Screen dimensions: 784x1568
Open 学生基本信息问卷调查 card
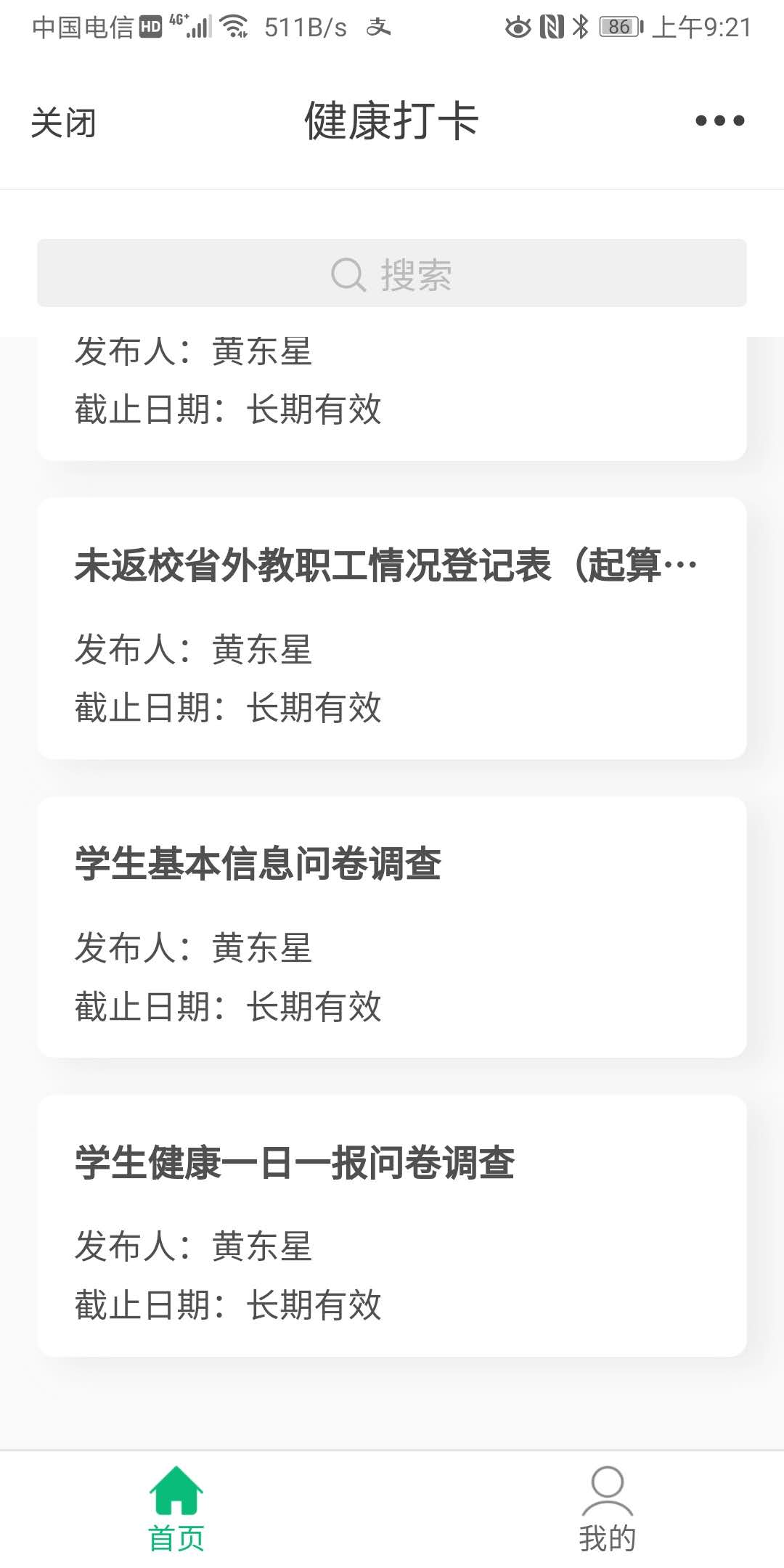(392, 927)
